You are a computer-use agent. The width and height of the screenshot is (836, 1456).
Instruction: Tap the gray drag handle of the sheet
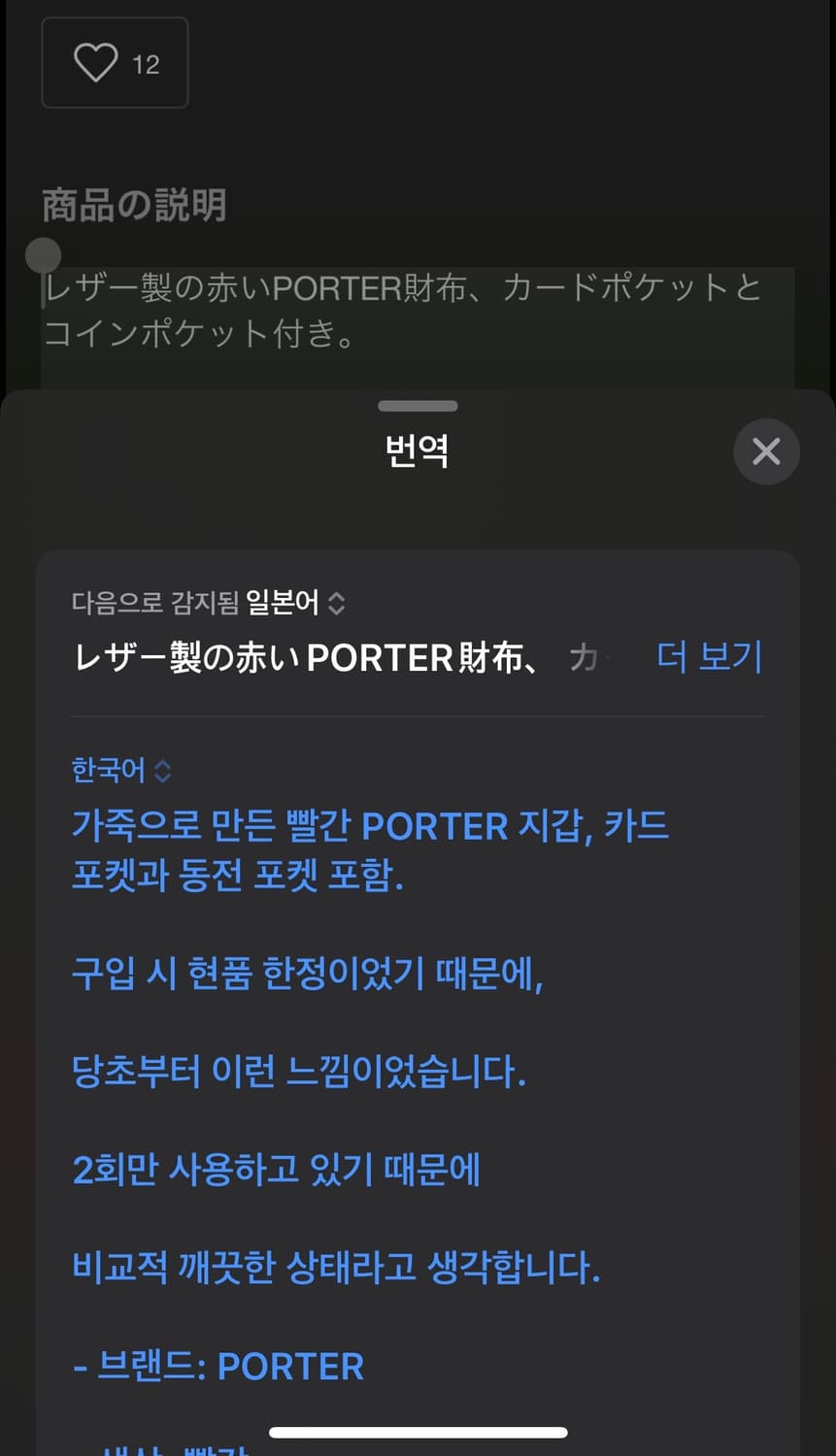[417, 406]
